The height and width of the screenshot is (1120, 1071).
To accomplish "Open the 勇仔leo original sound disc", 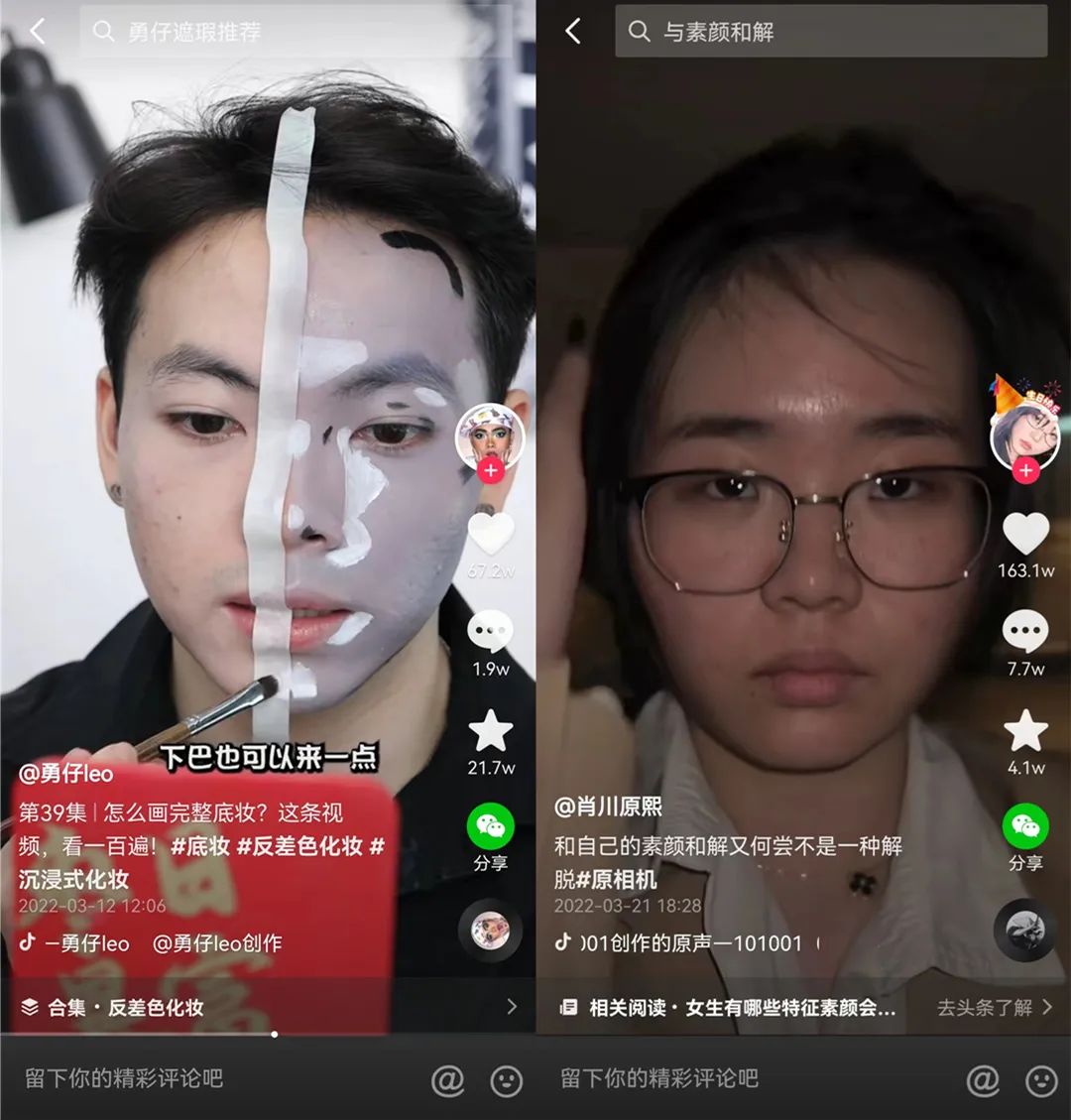I will click(x=489, y=930).
